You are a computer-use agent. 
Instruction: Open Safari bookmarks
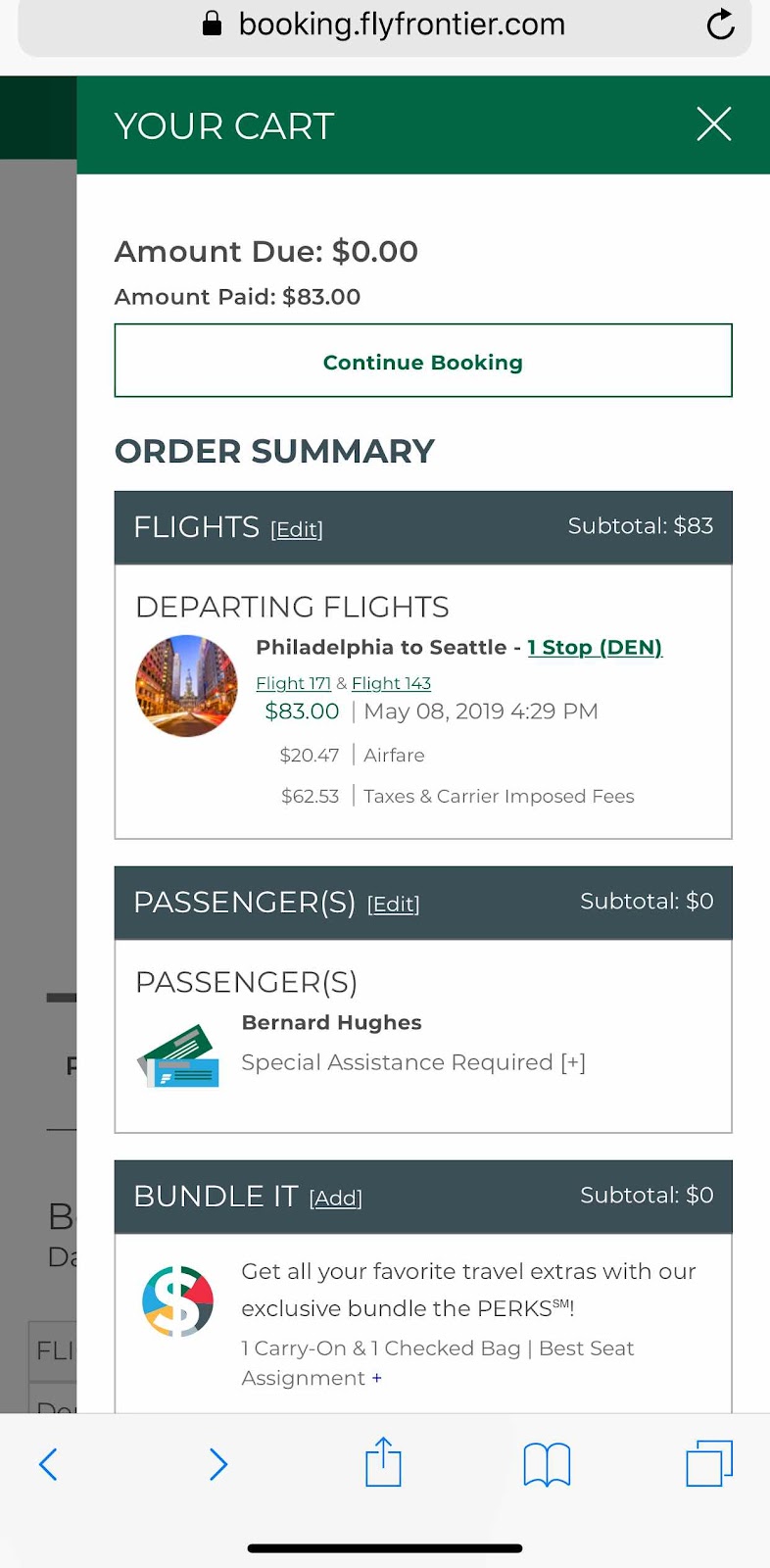pyautogui.click(x=547, y=1464)
